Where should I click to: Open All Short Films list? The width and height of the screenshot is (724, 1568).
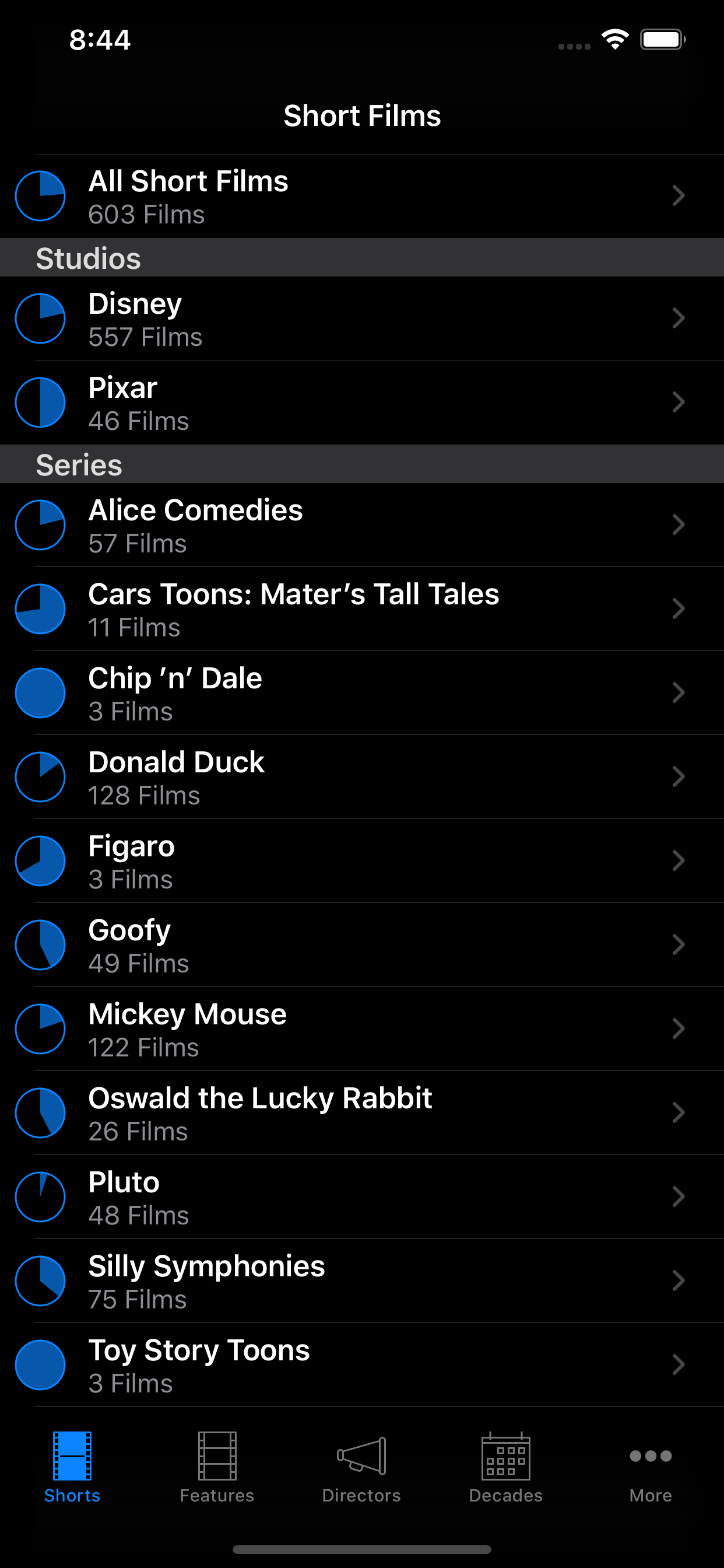tap(362, 197)
